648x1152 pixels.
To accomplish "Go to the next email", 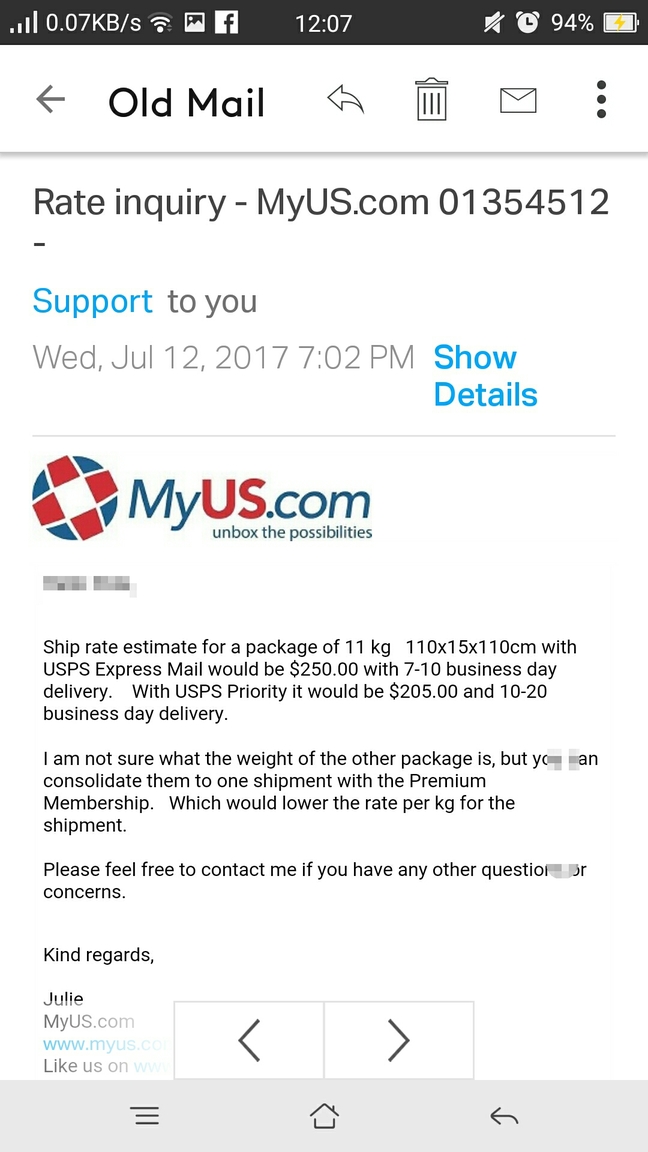I will click(398, 1040).
